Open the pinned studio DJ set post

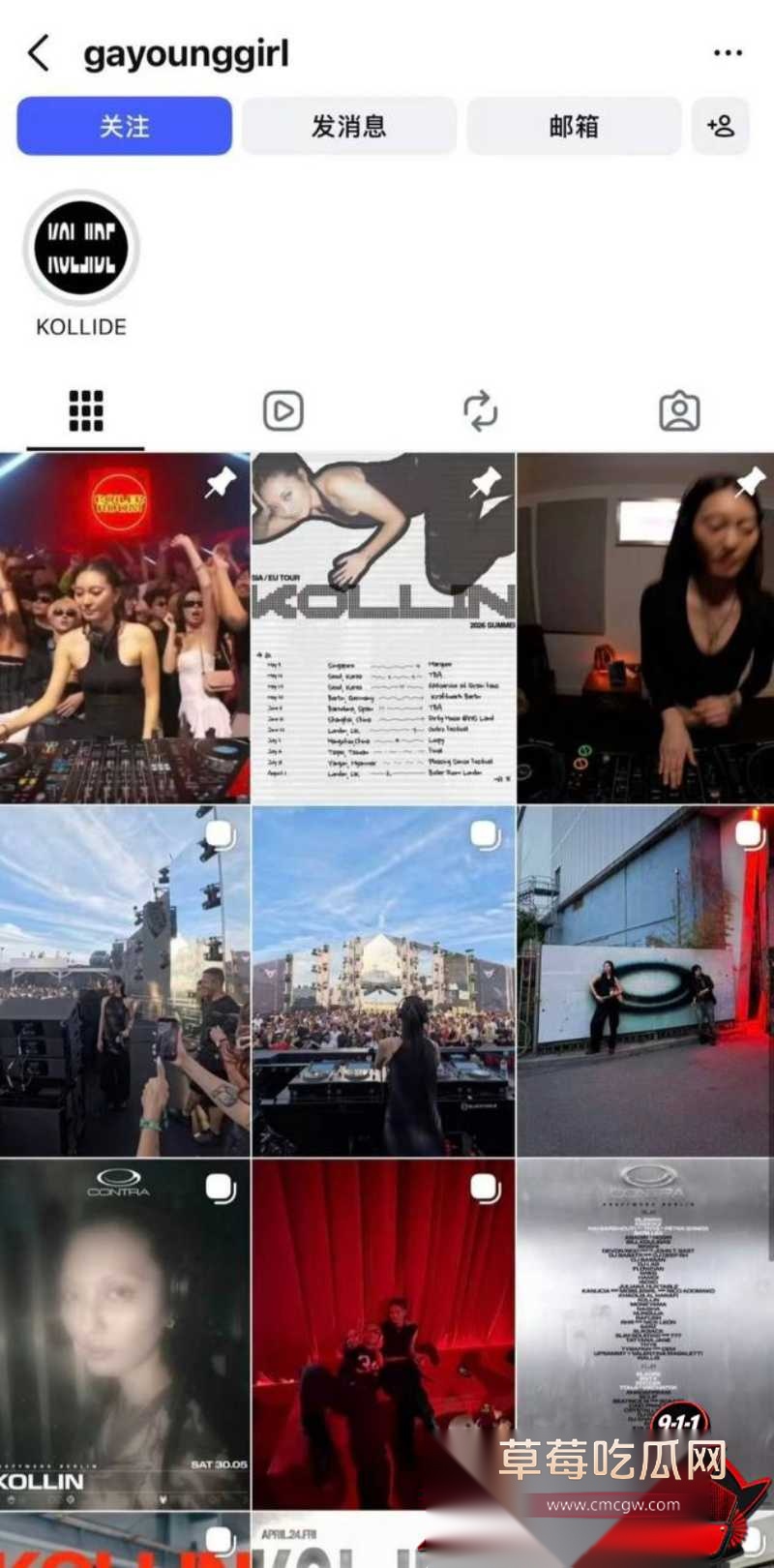(646, 627)
